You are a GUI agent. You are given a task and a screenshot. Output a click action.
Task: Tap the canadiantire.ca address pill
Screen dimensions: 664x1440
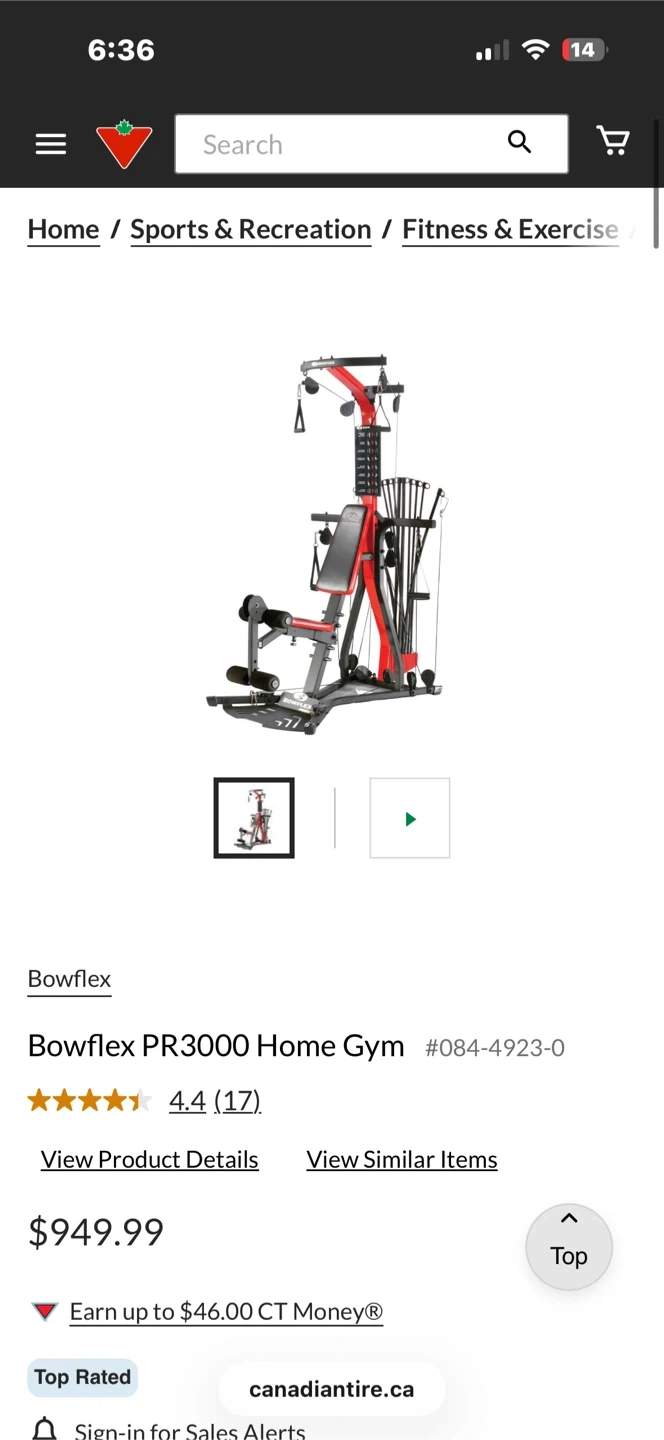coord(331,1389)
